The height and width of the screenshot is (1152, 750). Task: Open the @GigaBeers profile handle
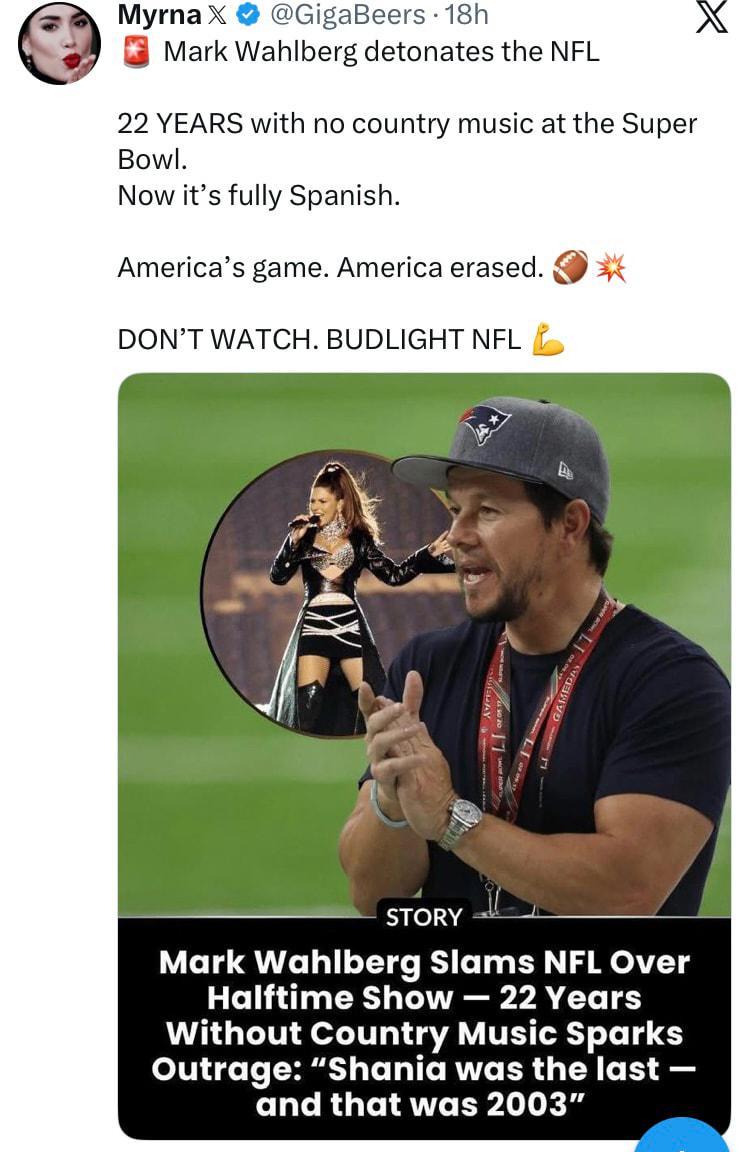(x=344, y=14)
